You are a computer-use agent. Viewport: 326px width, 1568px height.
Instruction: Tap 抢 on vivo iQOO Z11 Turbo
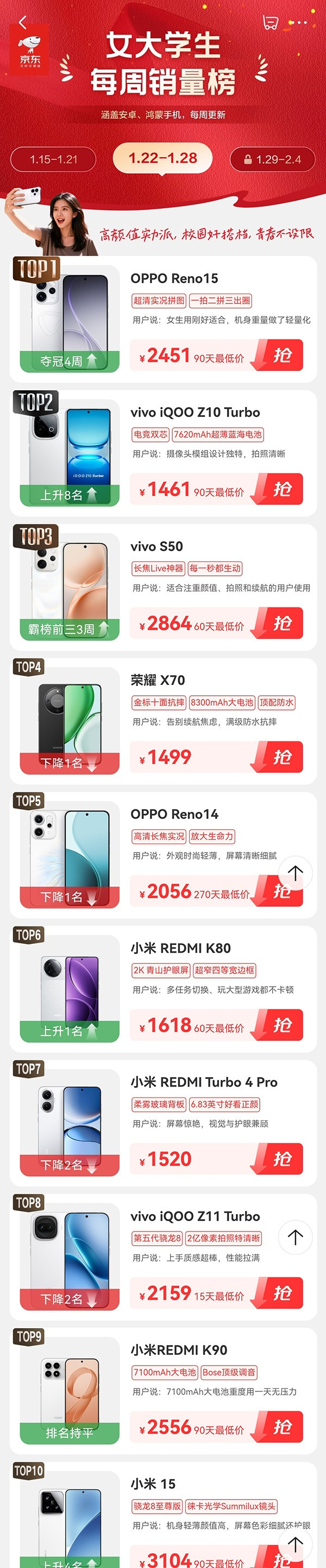click(281, 1293)
